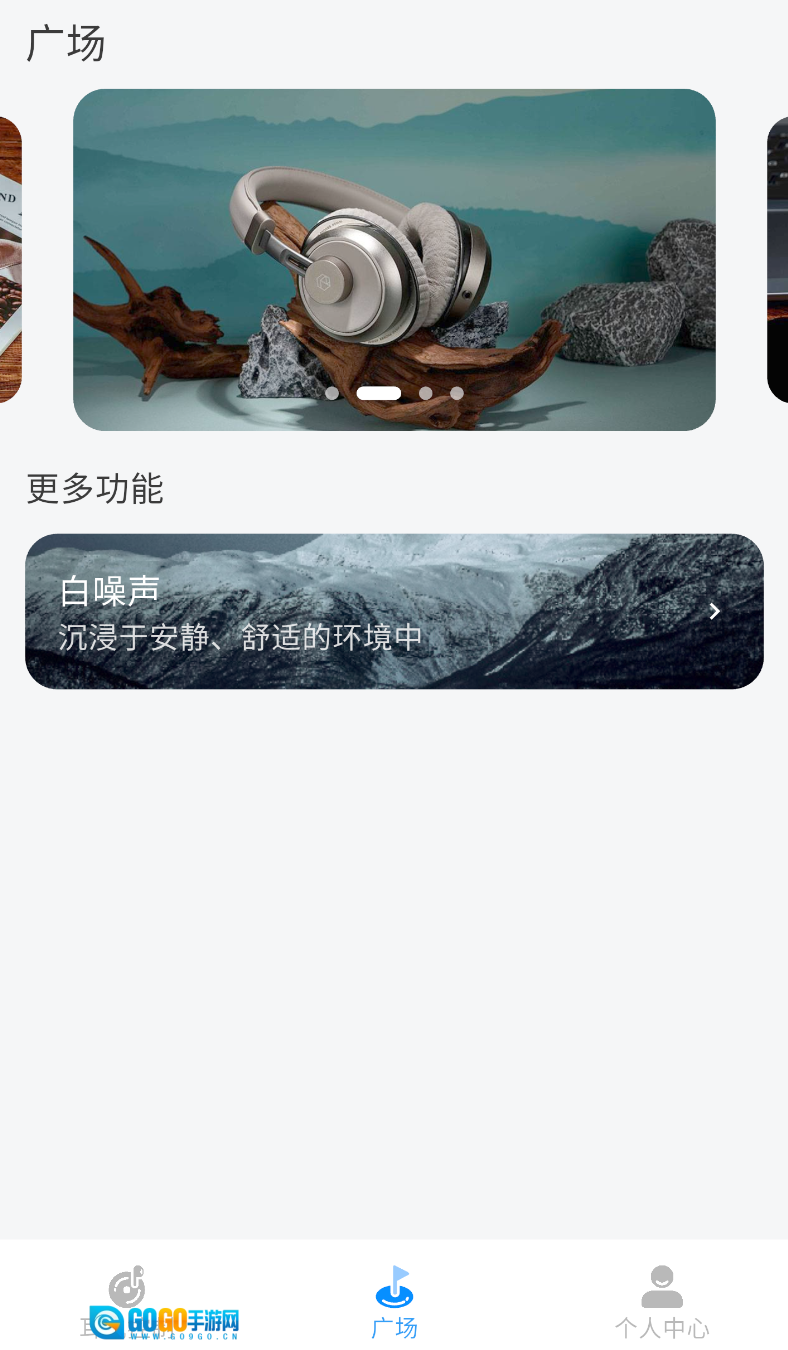Select the headphones icon in bottom navigation
This screenshot has width=788, height=1350.
127,1285
